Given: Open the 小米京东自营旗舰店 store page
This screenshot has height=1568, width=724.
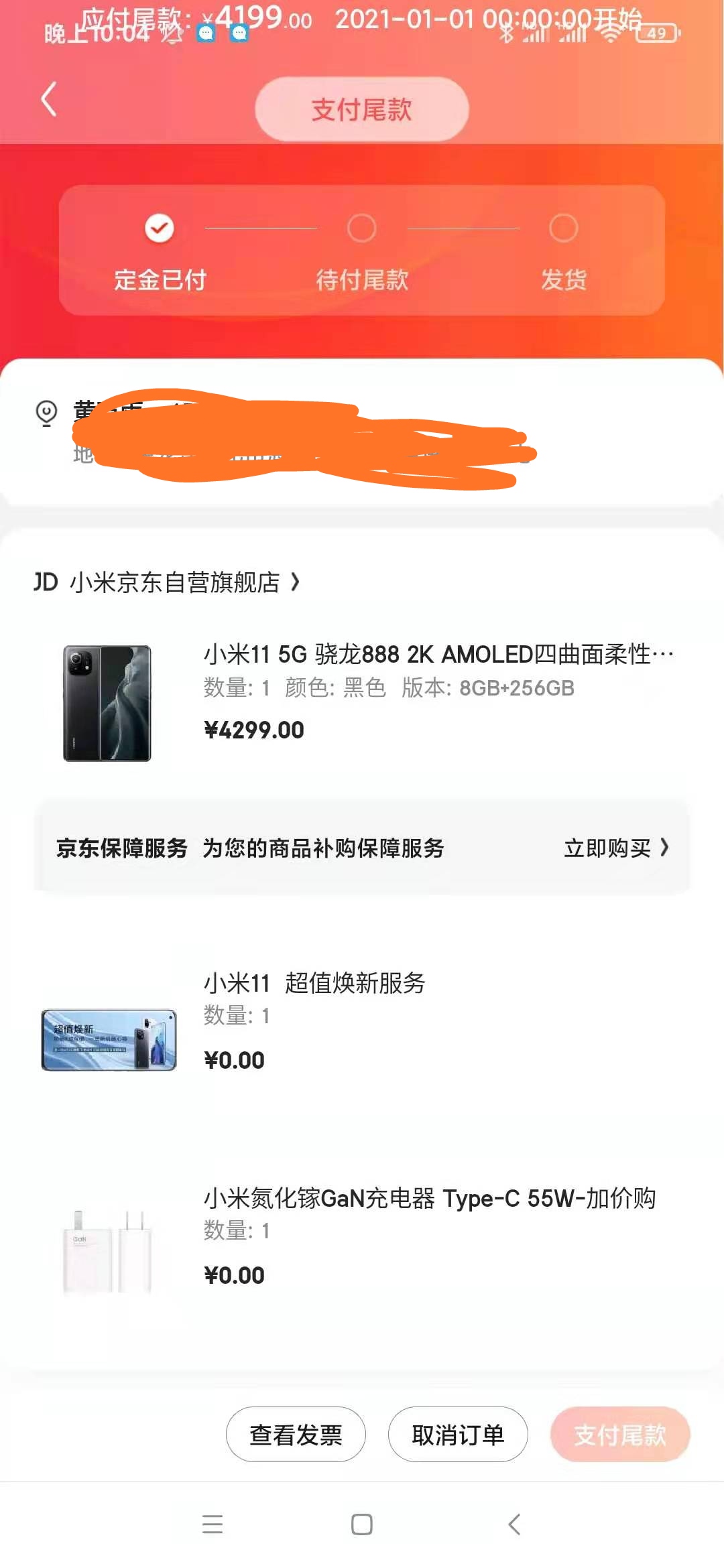Looking at the screenshot, I should click(x=176, y=582).
